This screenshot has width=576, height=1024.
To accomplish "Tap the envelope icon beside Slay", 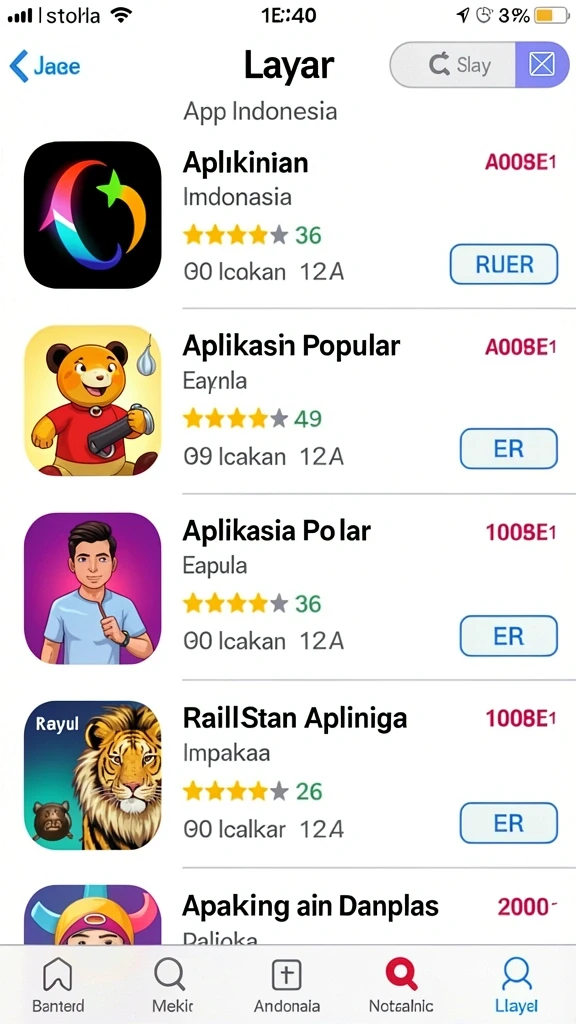I will click(x=542, y=65).
